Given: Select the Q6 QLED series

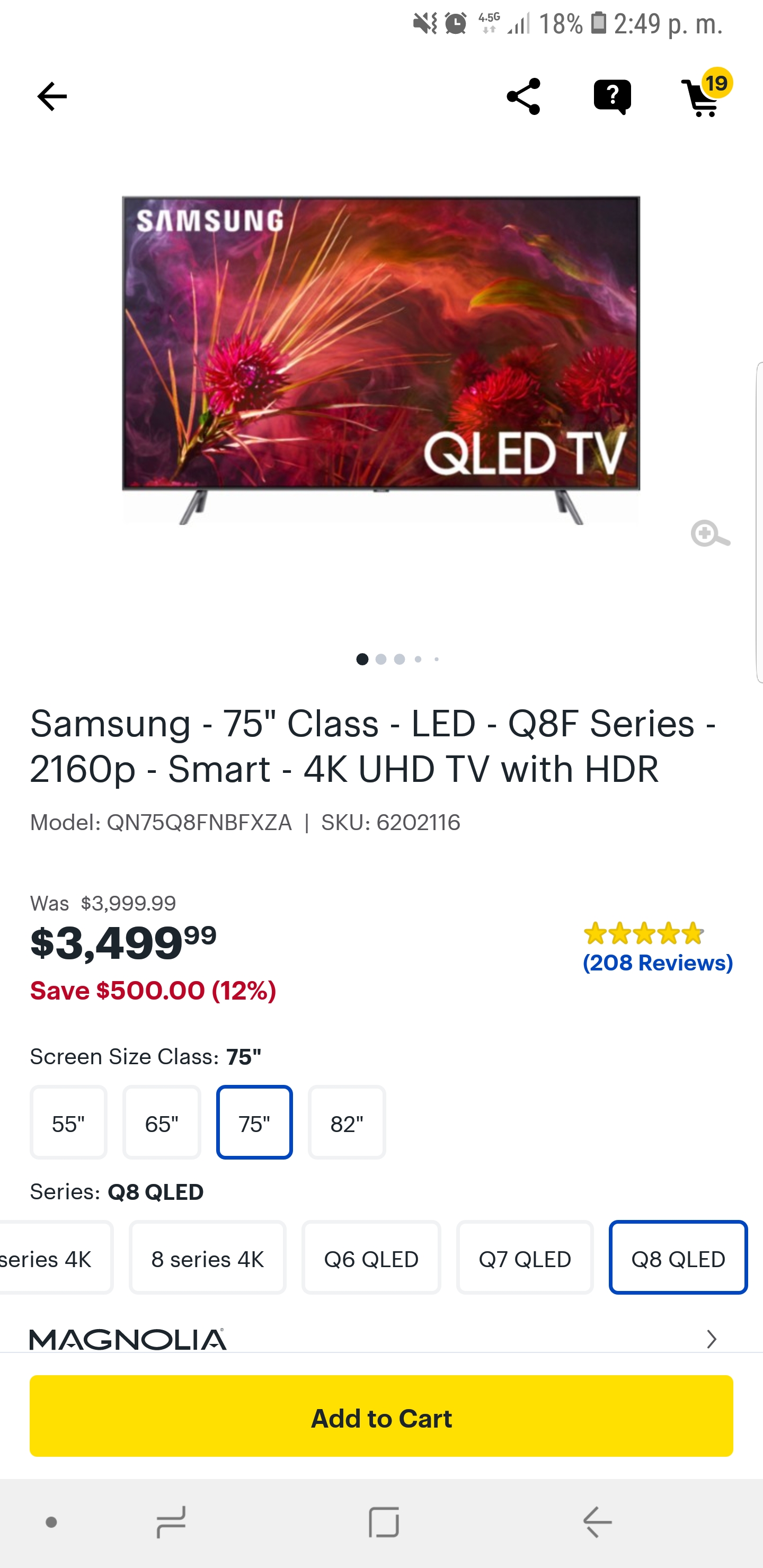Looking at the screenshot, I should click(x=371, y=1259).
